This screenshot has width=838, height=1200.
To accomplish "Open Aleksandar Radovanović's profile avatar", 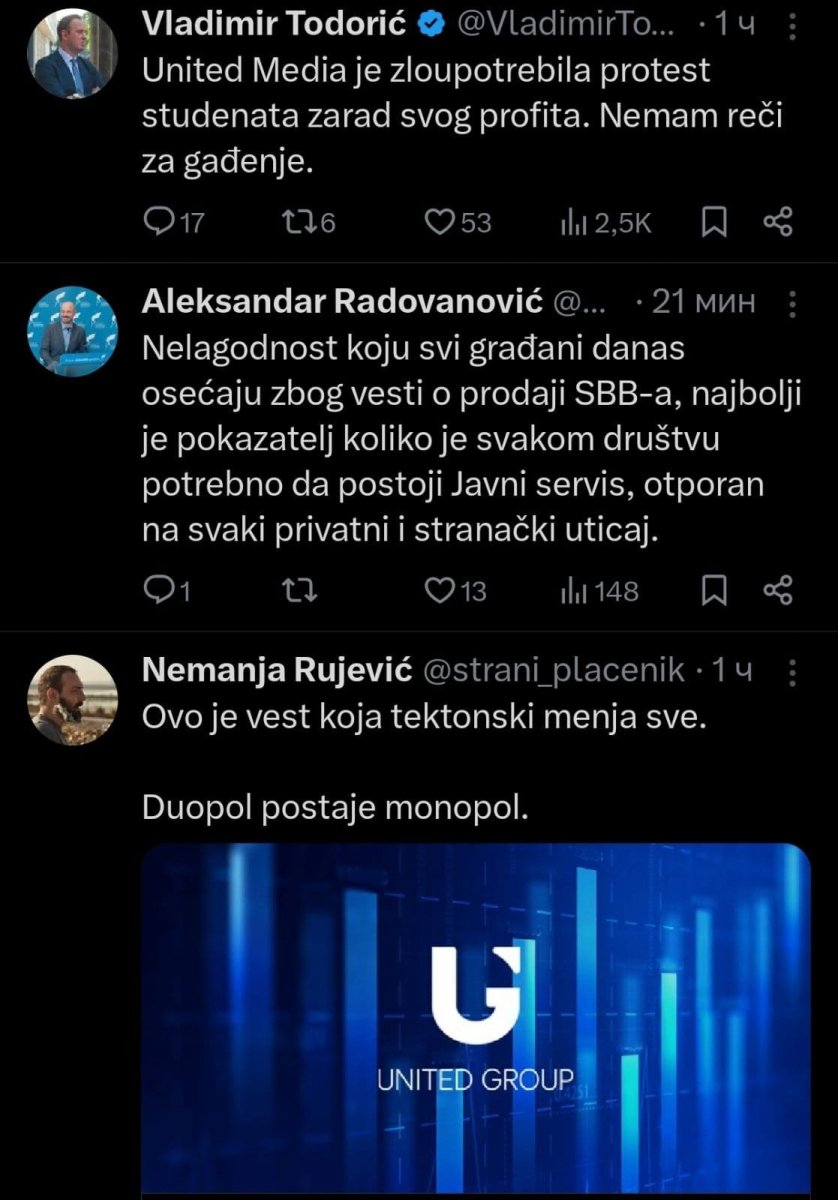I will 72,332.
